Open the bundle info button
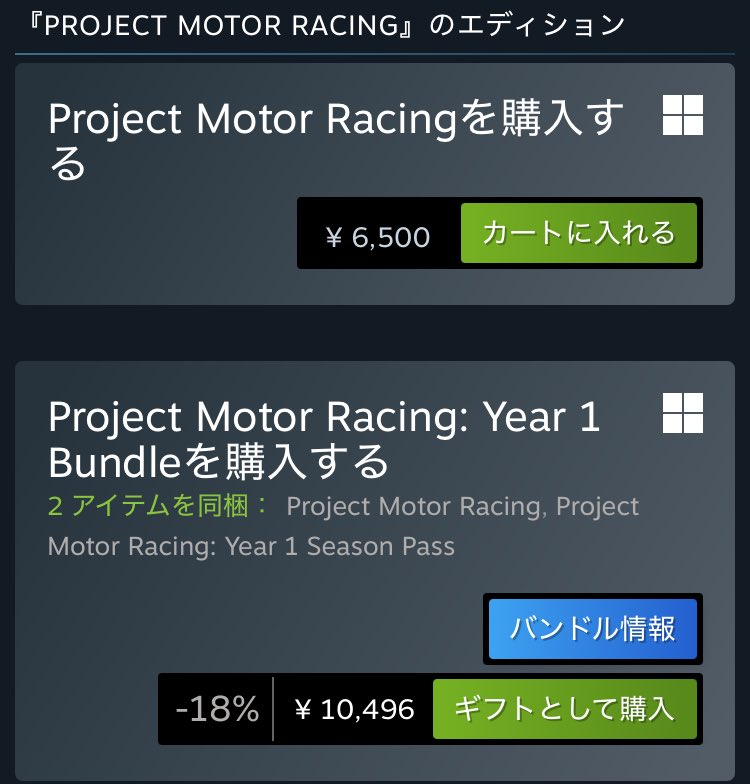The height and width of the screenshot is (784, 750). [x=592, y=629]
